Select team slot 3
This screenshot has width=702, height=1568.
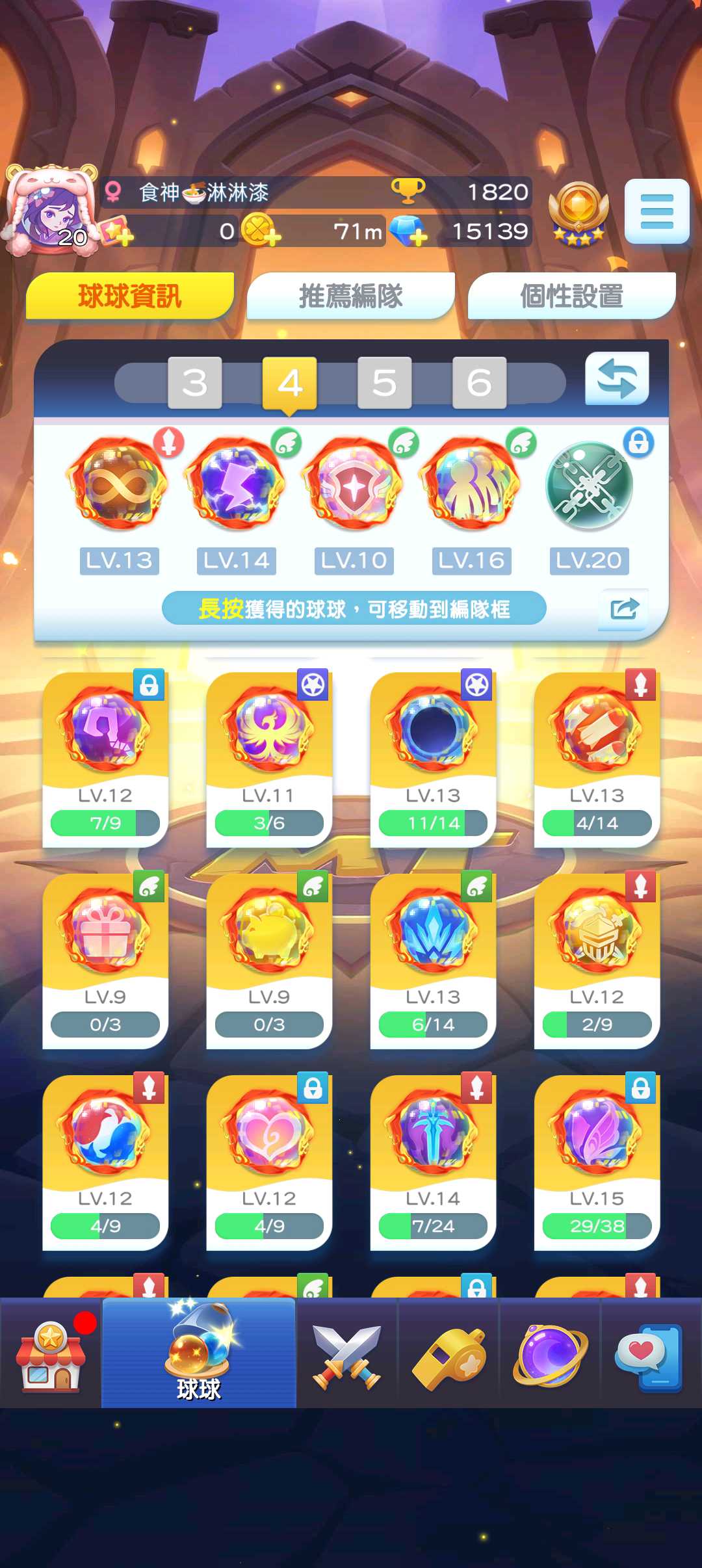[x=194, y=382]
